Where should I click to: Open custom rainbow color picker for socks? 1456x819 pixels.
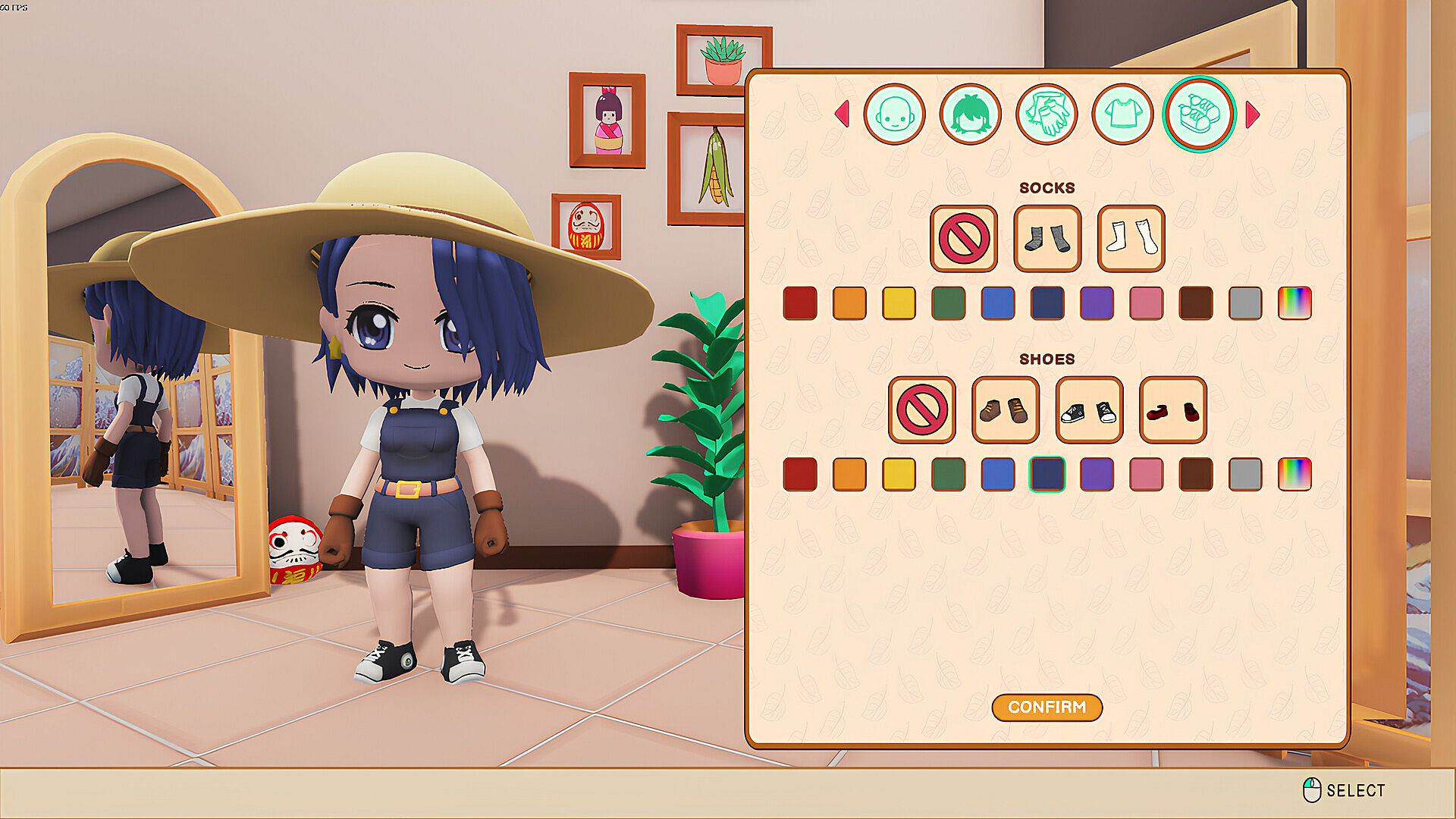(1294, 303)
